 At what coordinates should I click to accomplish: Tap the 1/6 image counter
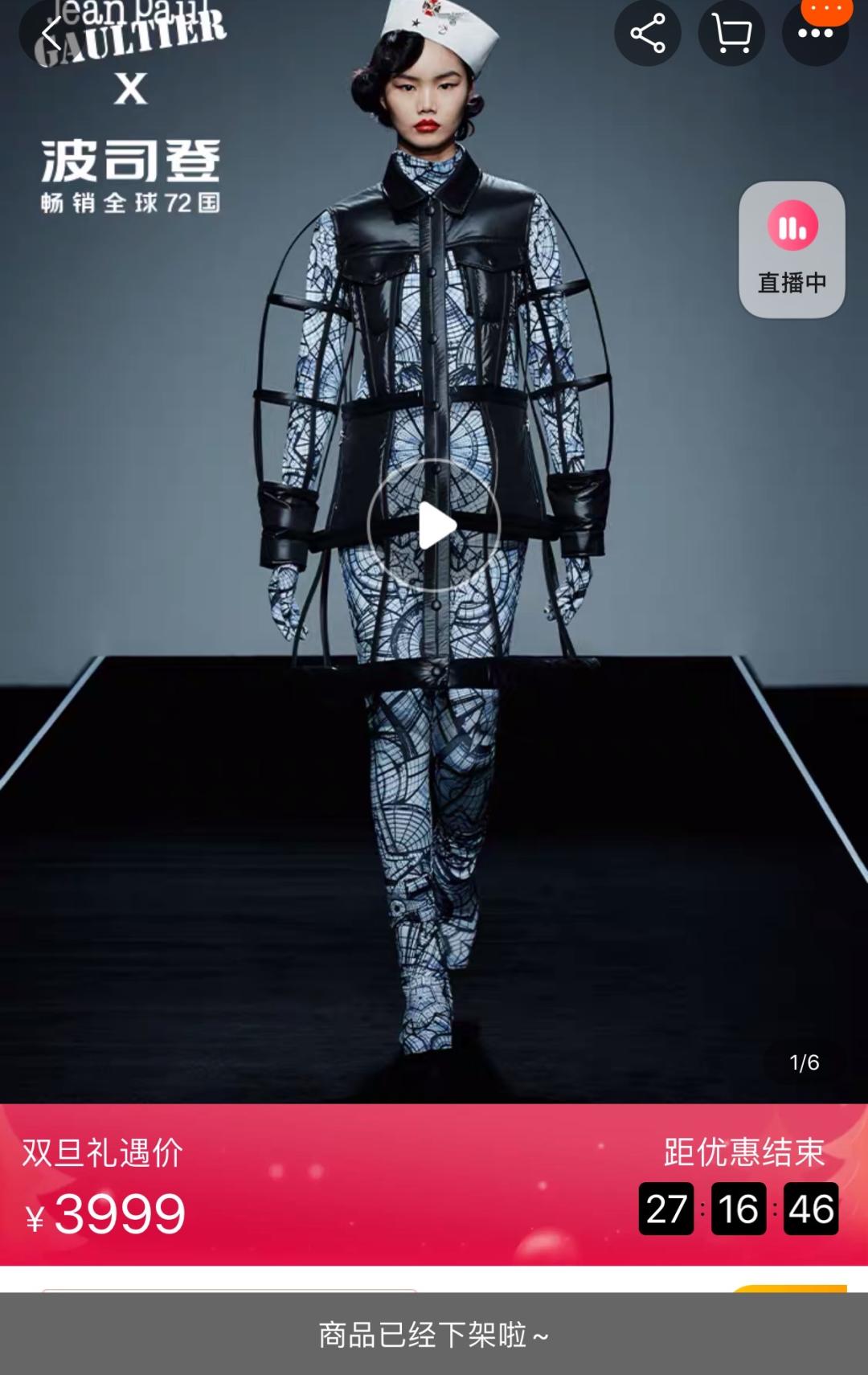tap(805, 1062)
